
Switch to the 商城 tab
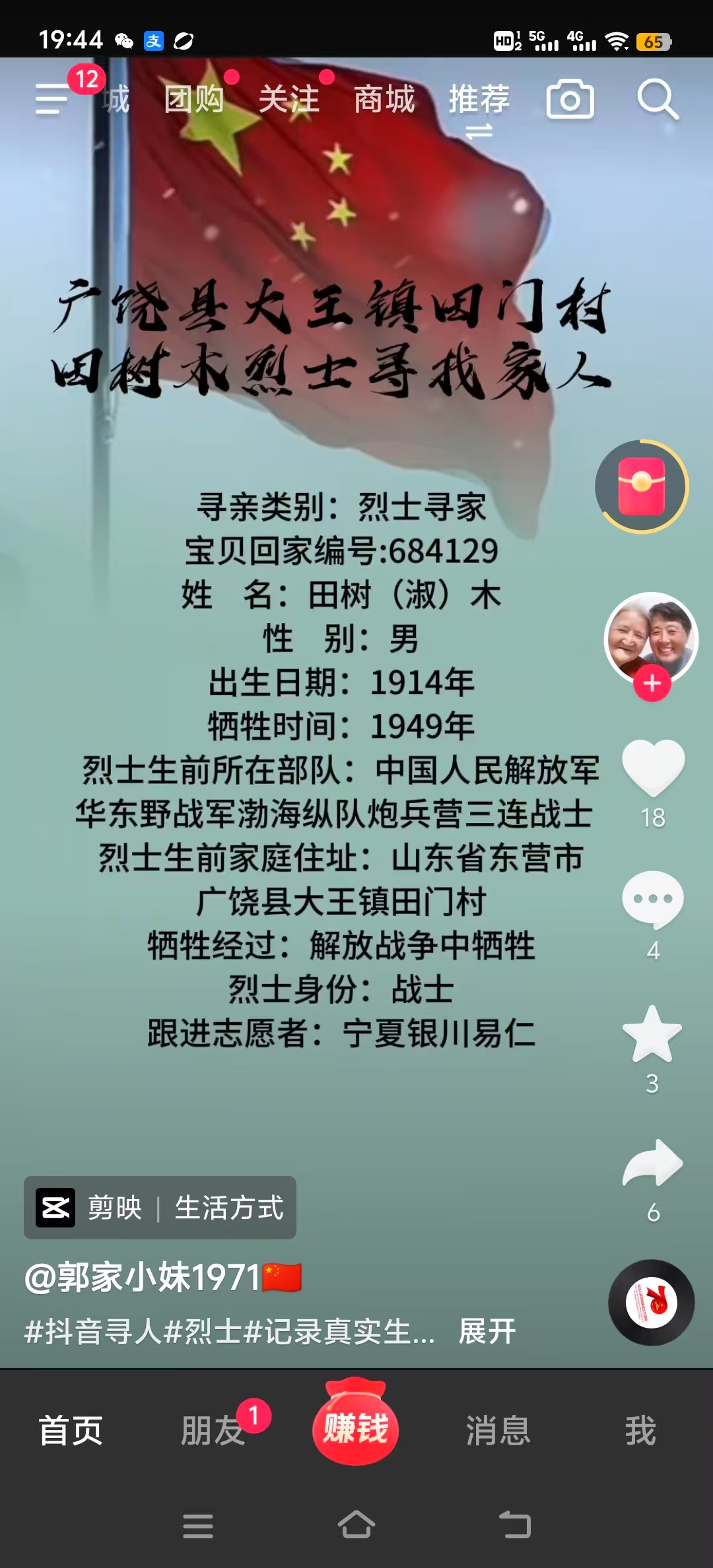pos(384,100)
